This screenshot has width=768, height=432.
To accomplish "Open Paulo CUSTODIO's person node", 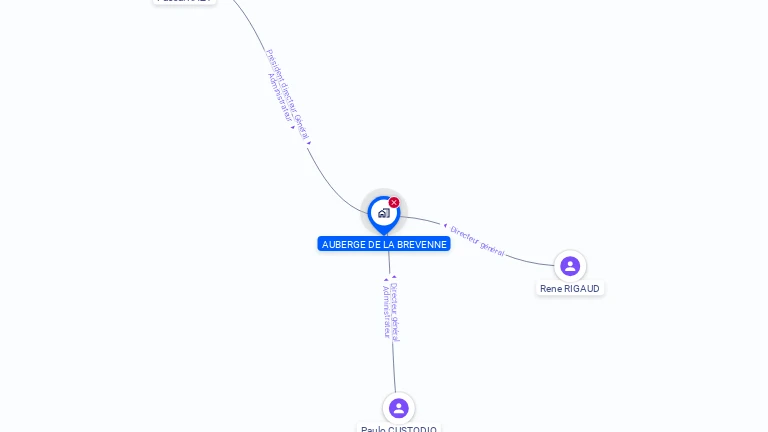I will [x=398, y=408].
